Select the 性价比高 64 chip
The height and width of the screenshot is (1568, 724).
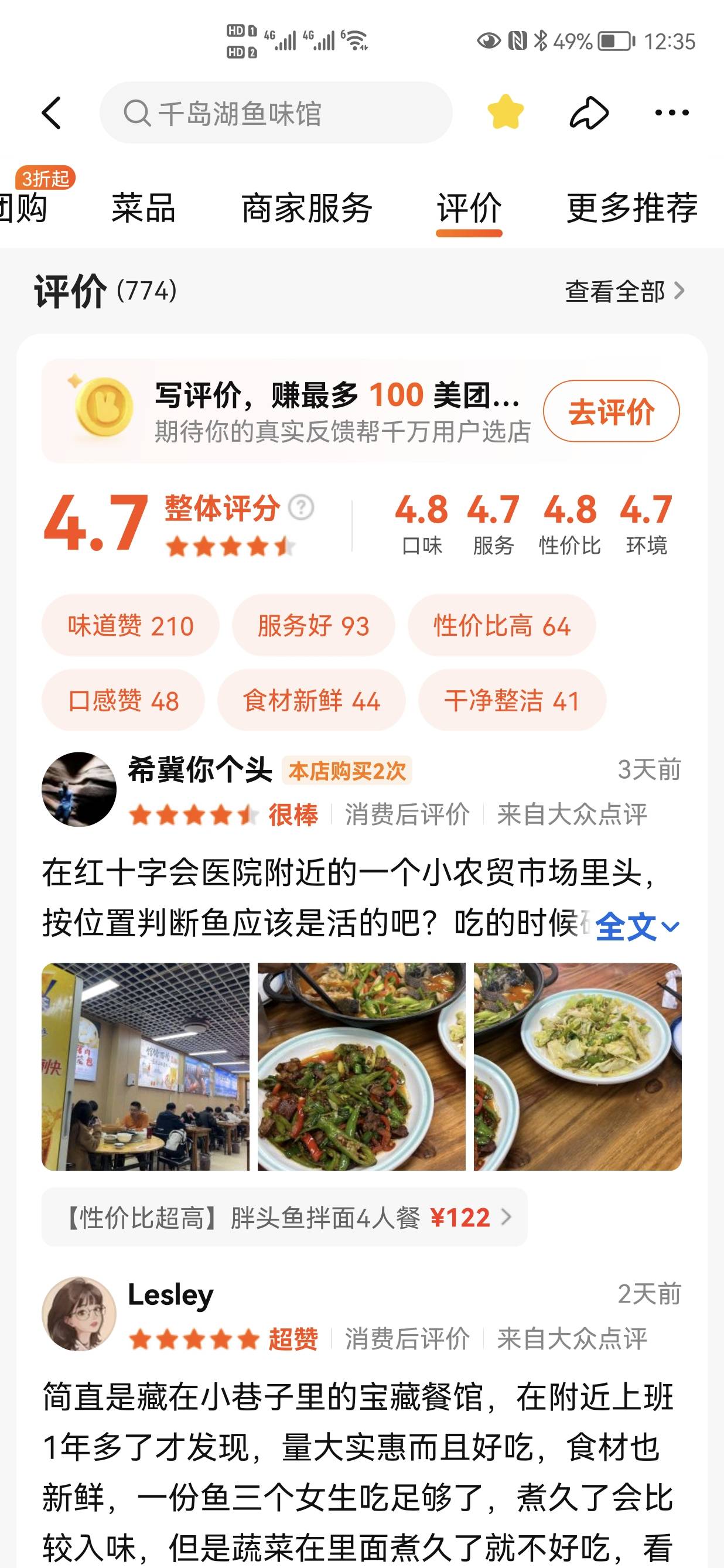click(501, 626)
